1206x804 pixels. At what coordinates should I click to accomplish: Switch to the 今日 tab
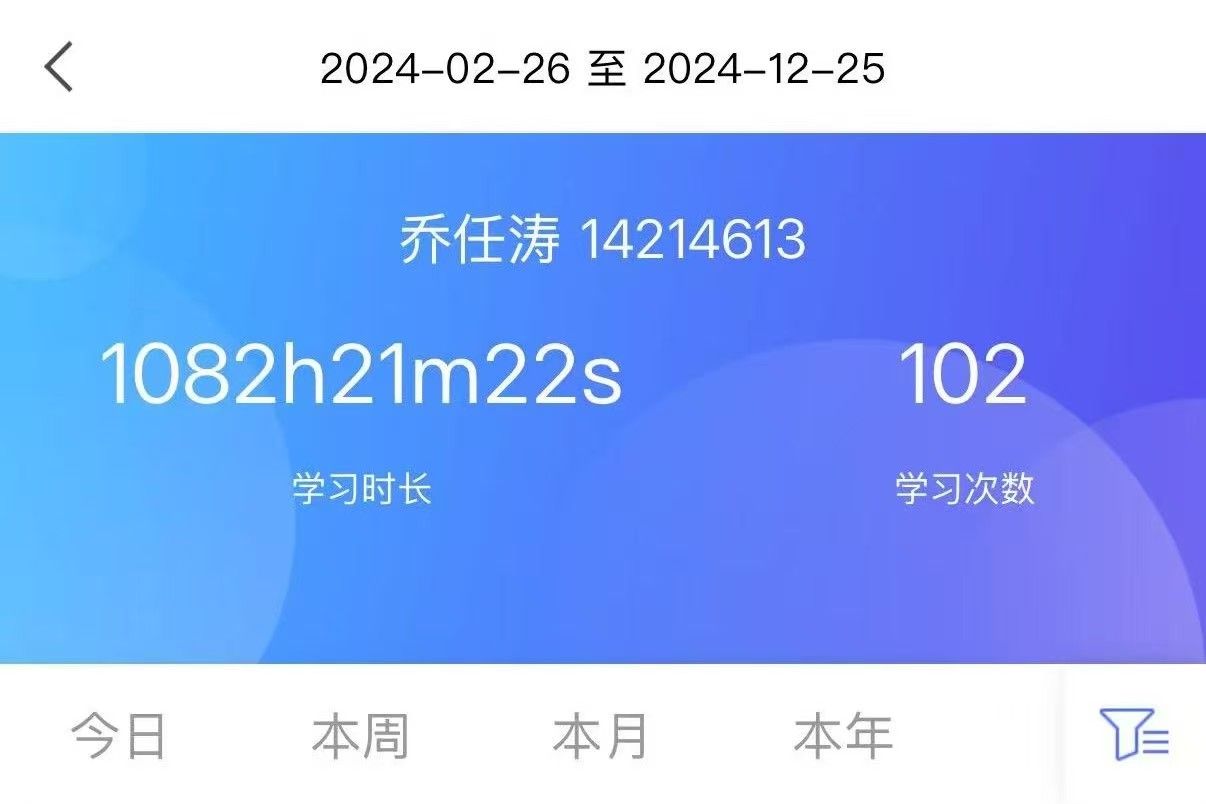coord(118,737)
